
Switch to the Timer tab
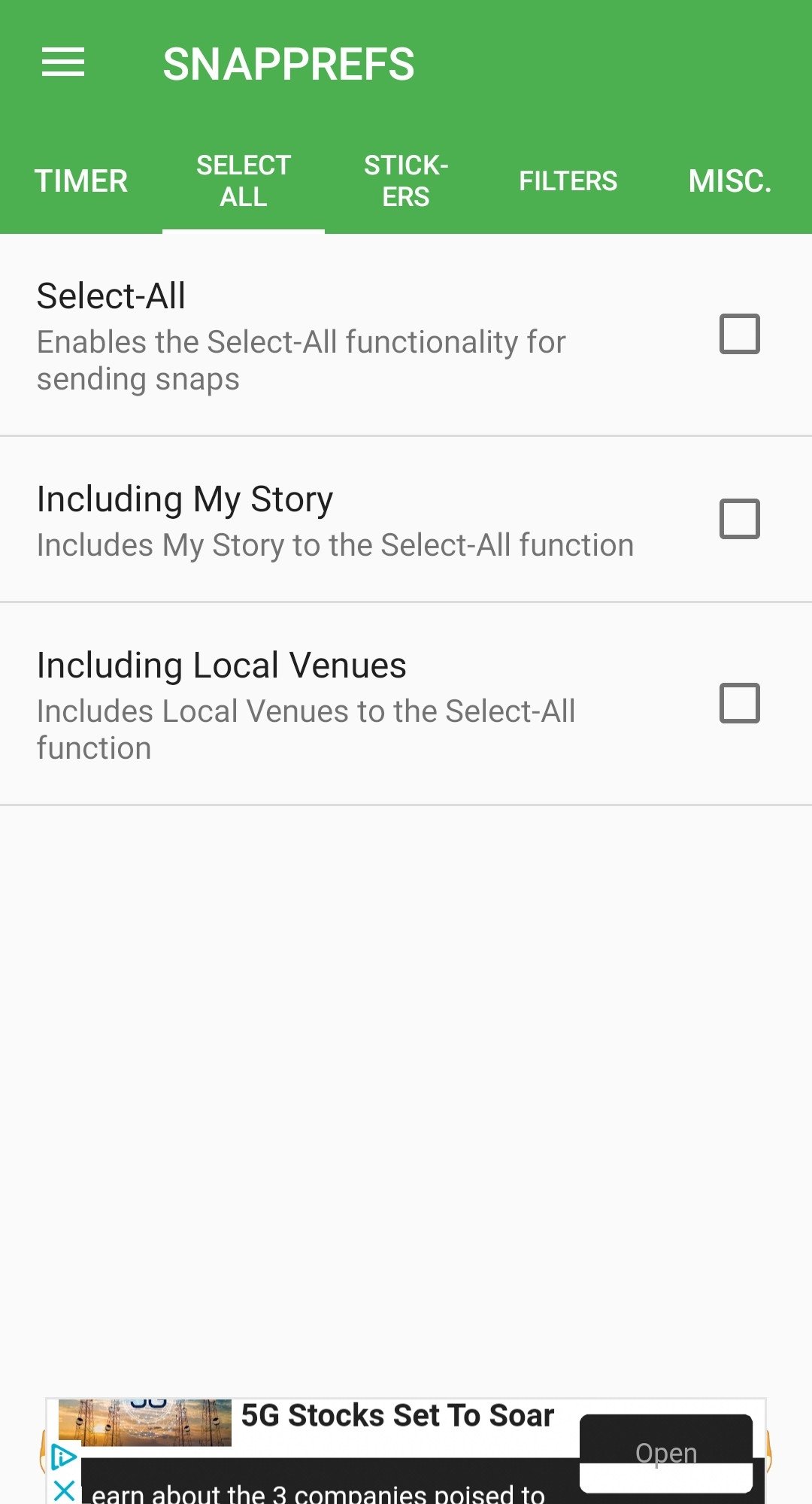pyautogui.click(x=81, y=181)
